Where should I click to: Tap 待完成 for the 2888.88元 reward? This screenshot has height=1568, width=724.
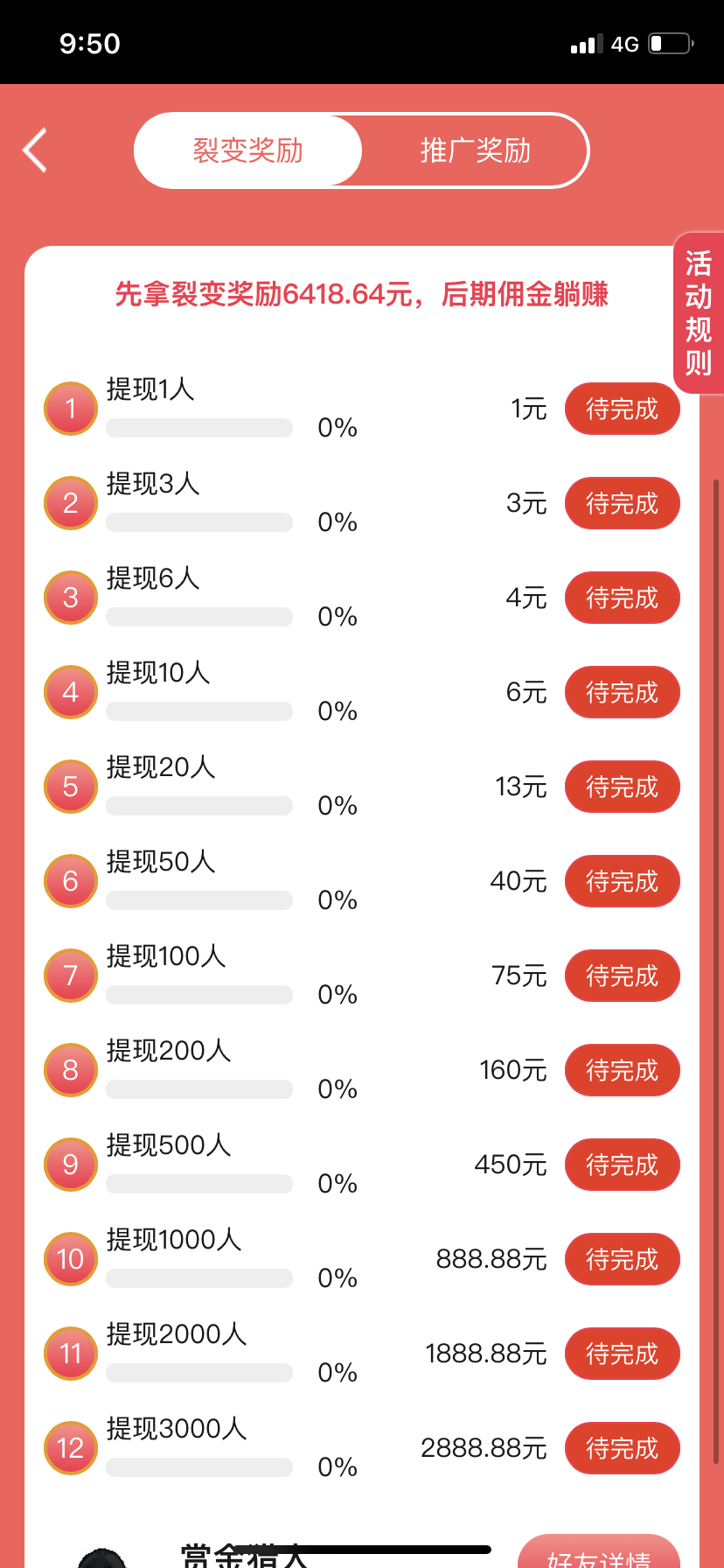pos(623,1448)
